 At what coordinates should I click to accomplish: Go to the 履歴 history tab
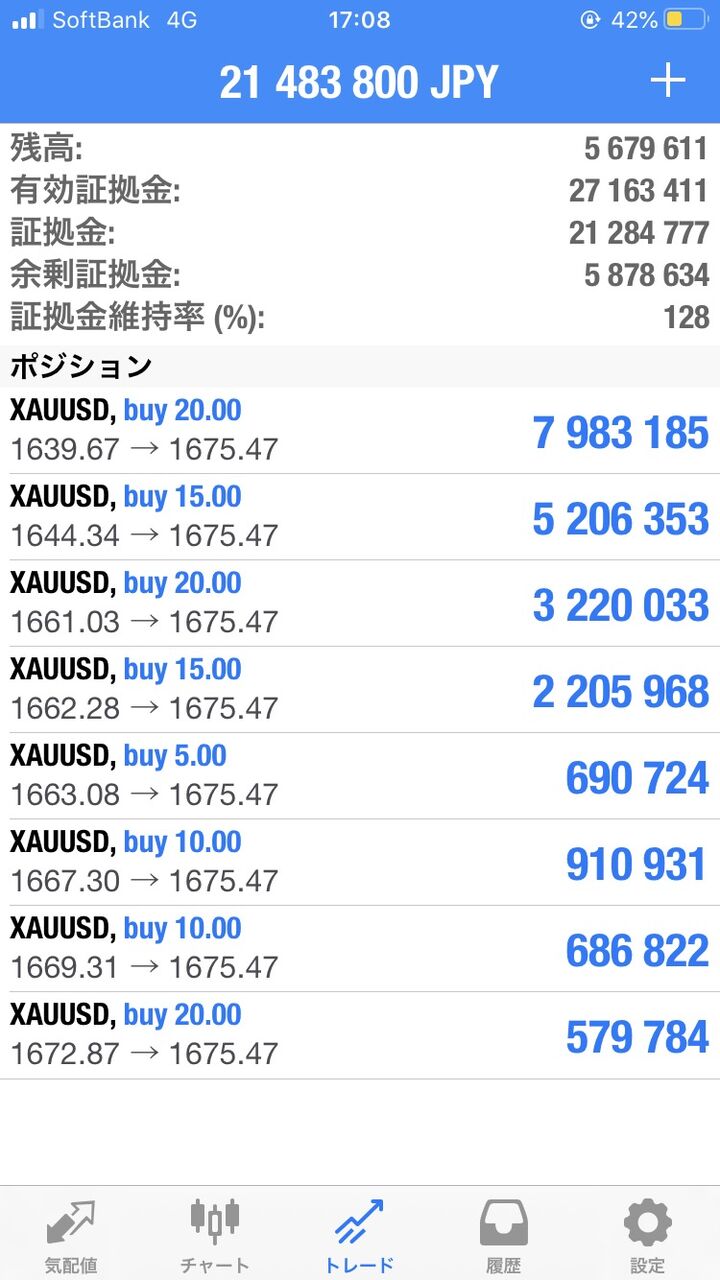503,1236
